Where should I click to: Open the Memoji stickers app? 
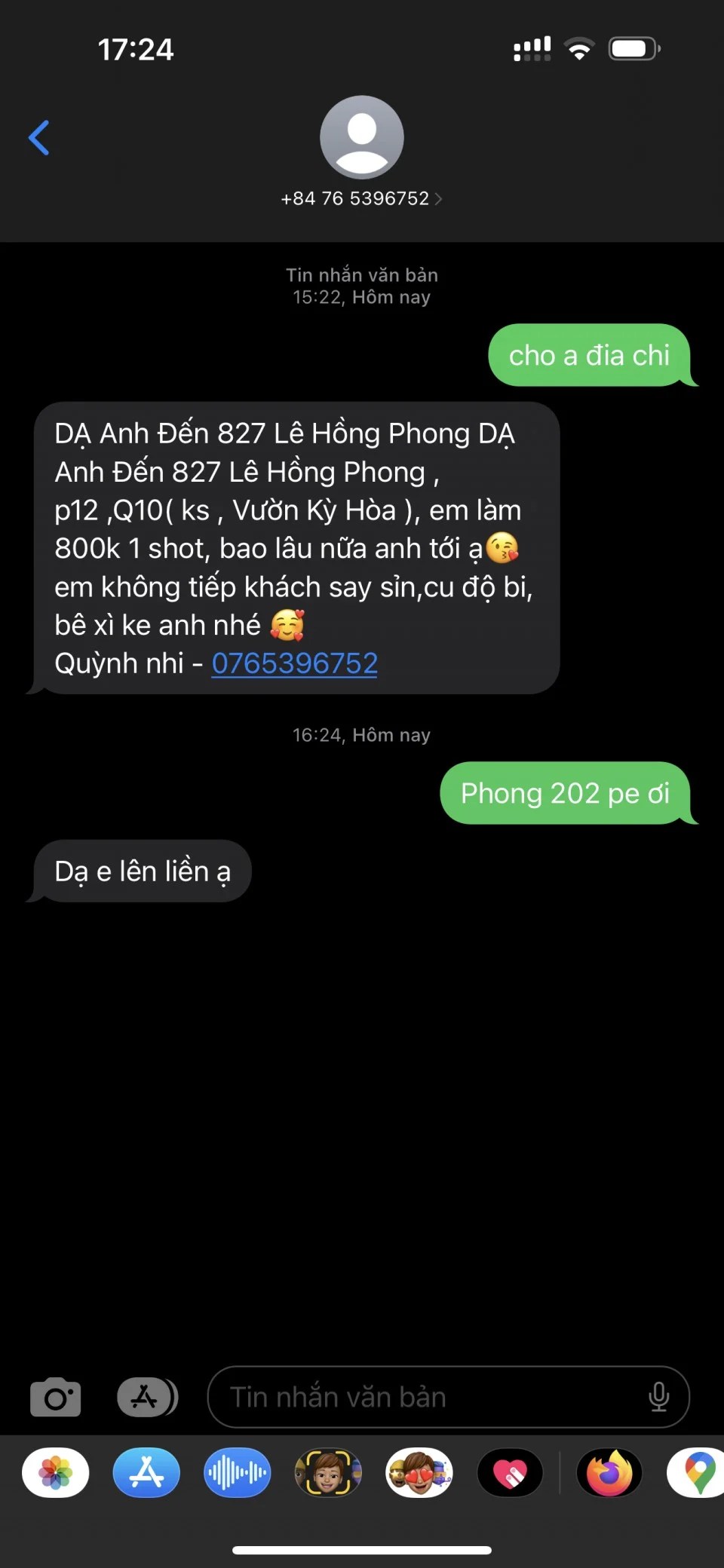point(419,1472)
